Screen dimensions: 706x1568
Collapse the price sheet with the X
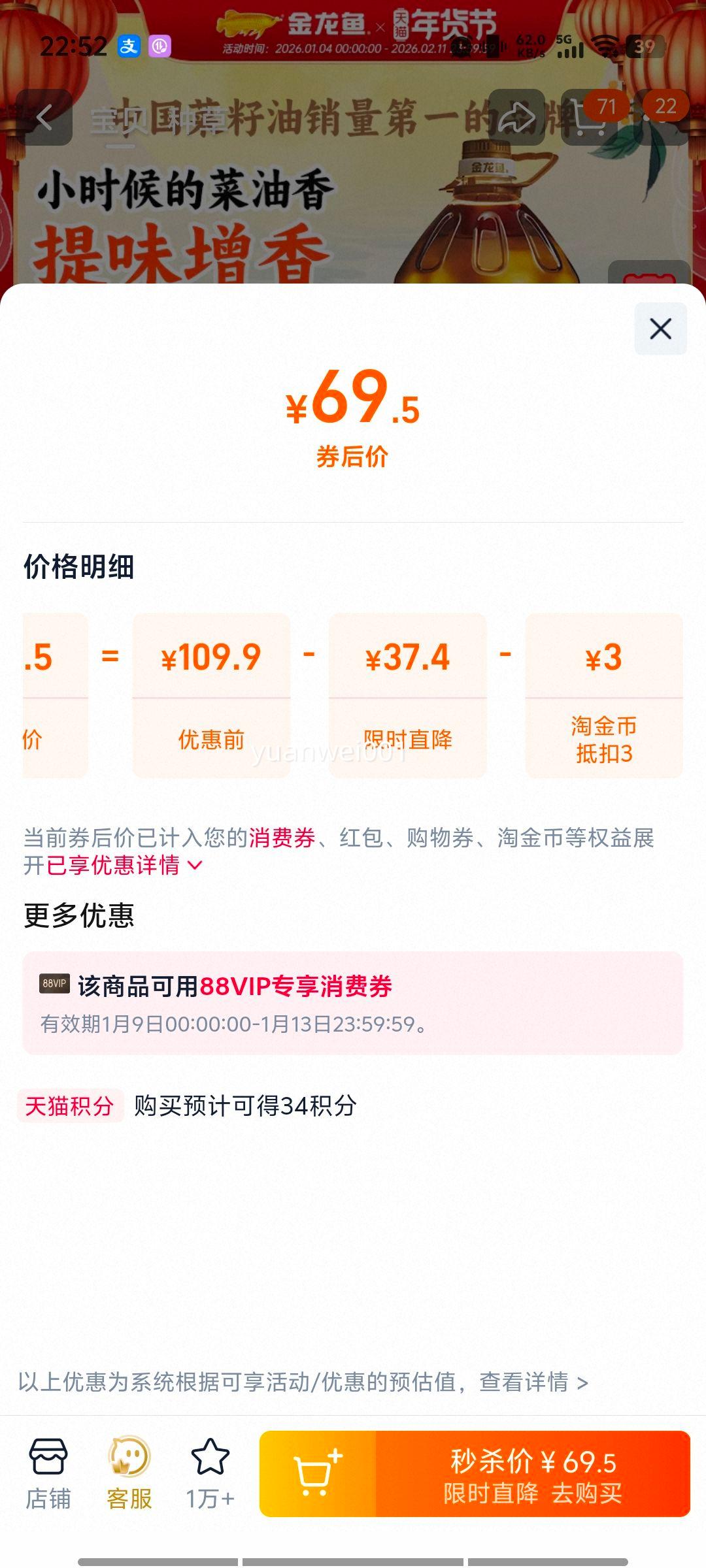[660, 329]
